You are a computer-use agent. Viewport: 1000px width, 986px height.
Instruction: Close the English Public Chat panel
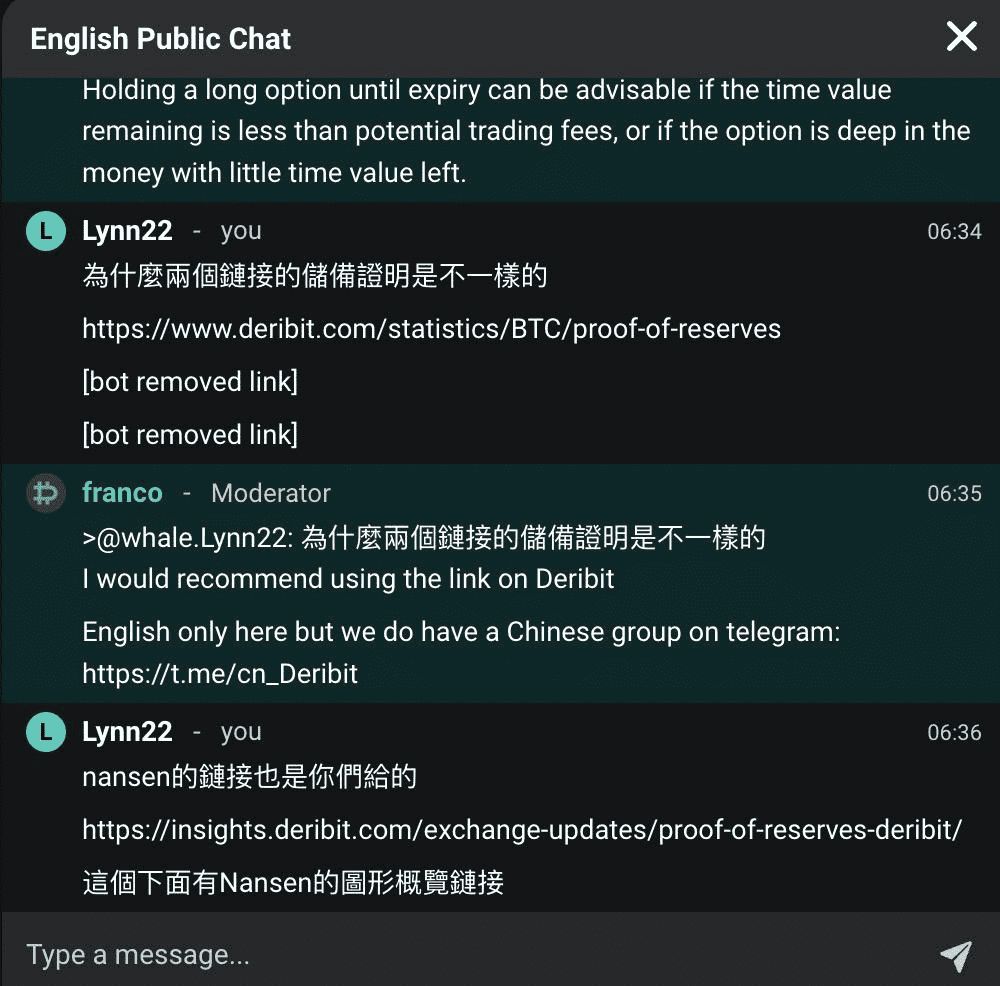tap(961, 37)
